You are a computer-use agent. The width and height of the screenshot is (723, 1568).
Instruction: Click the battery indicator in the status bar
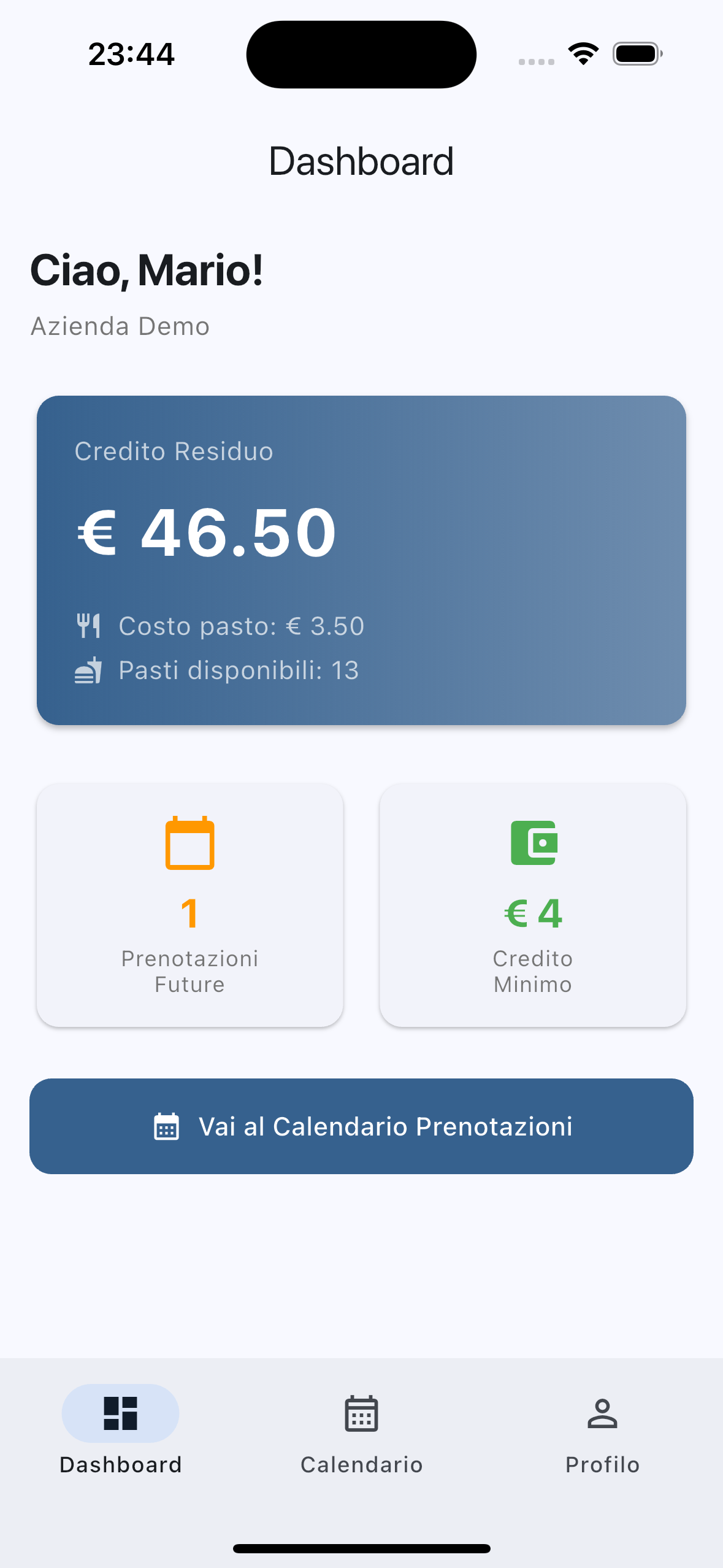pos(635,54)
